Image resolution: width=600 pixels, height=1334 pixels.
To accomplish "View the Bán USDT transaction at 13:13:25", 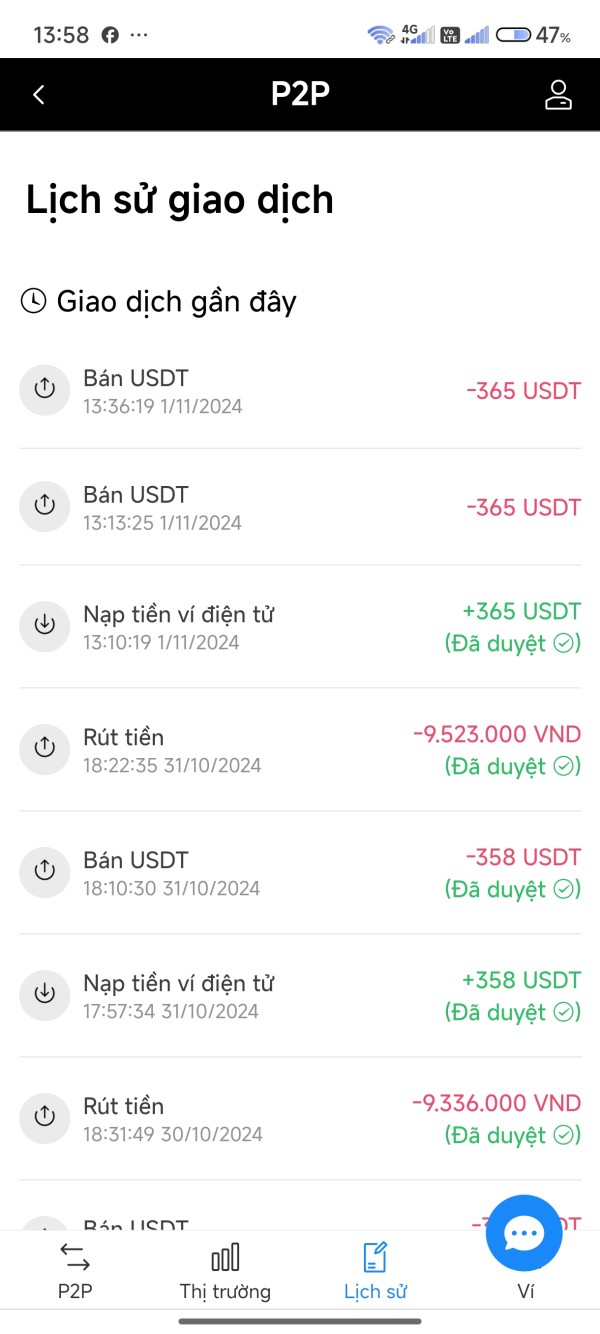I will pyautogui.click(x=300, y=507).
